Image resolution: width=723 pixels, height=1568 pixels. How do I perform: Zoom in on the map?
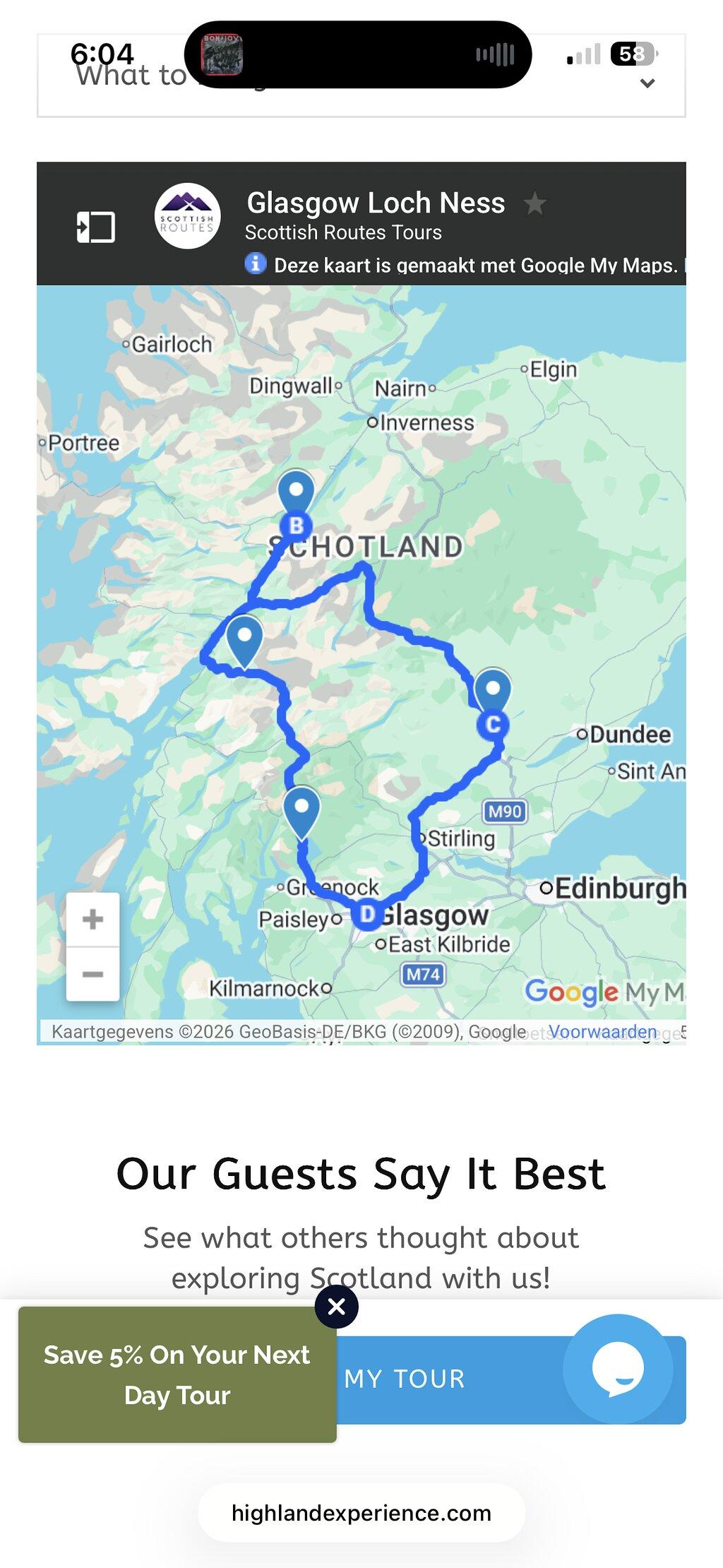[92, 920]
